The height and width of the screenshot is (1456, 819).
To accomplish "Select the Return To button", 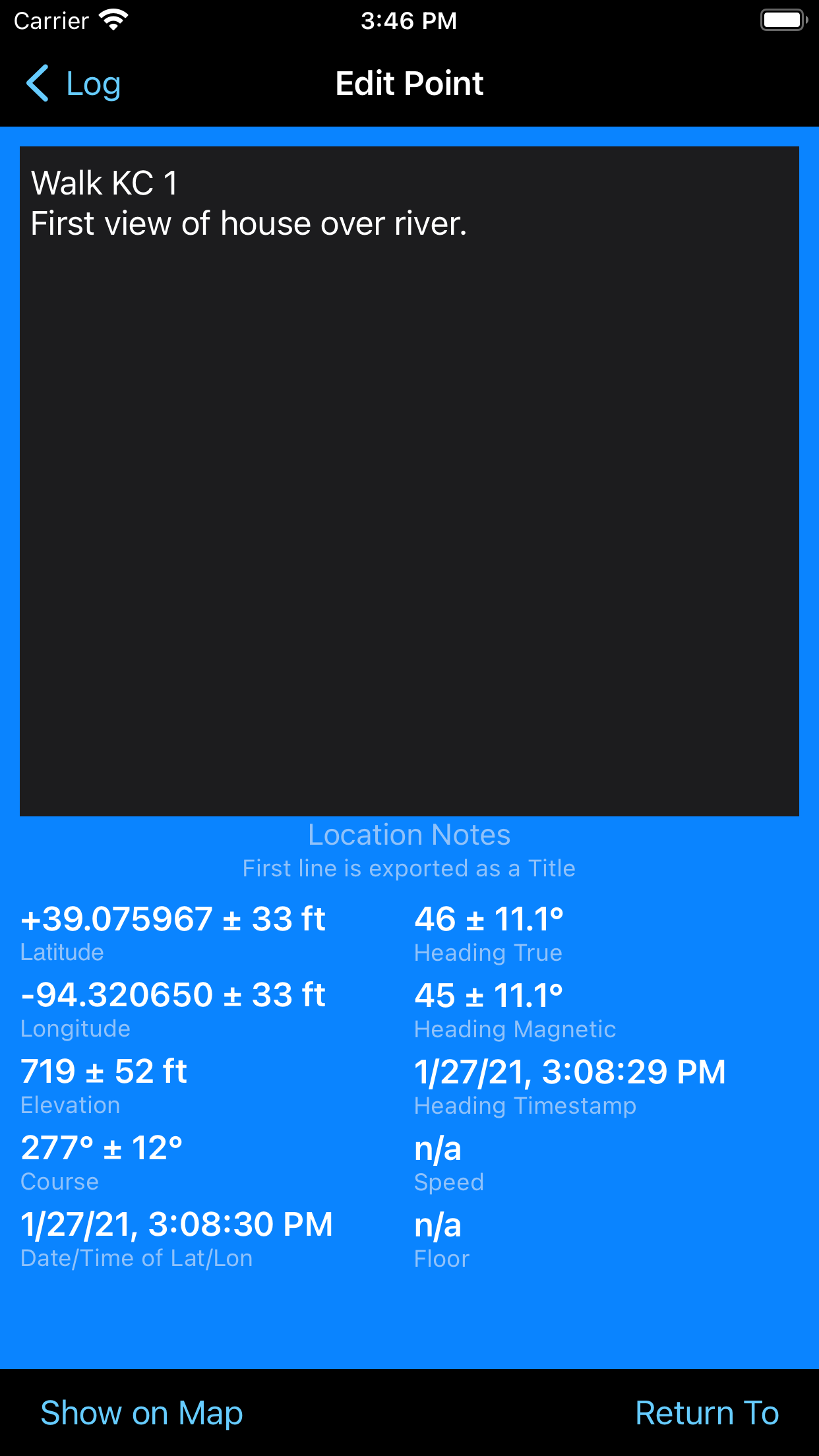I will [707, 1413].
